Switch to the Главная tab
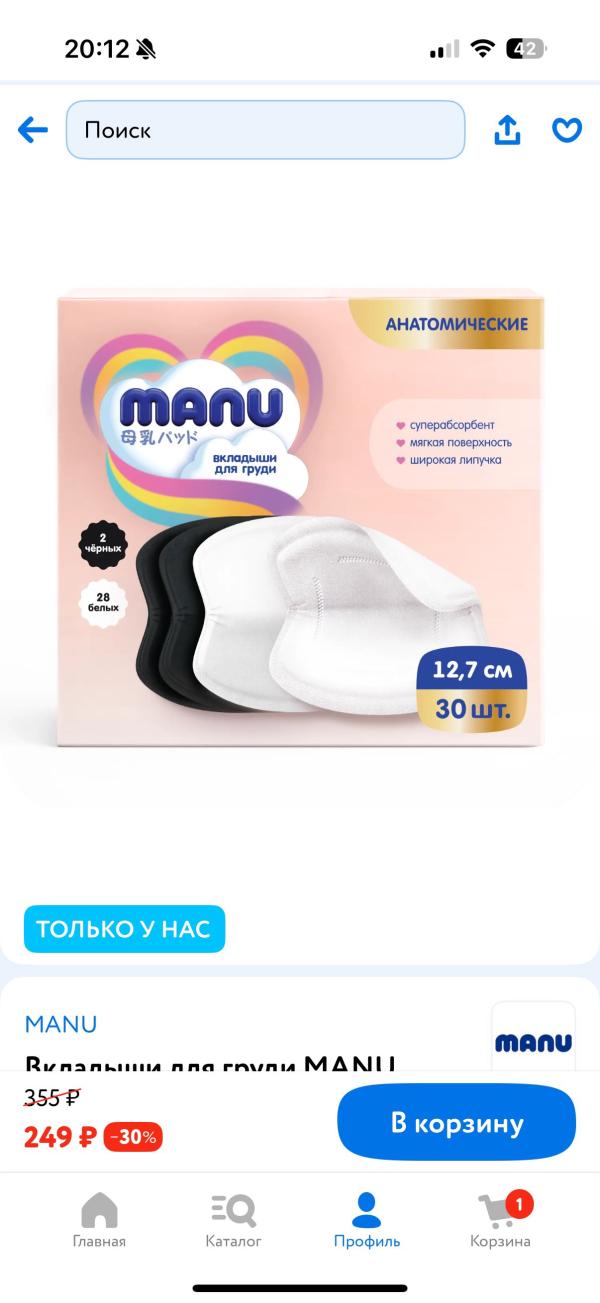Image resolution: width=600 pixels, height=1303 pixels. click(x=99, y=1220)
